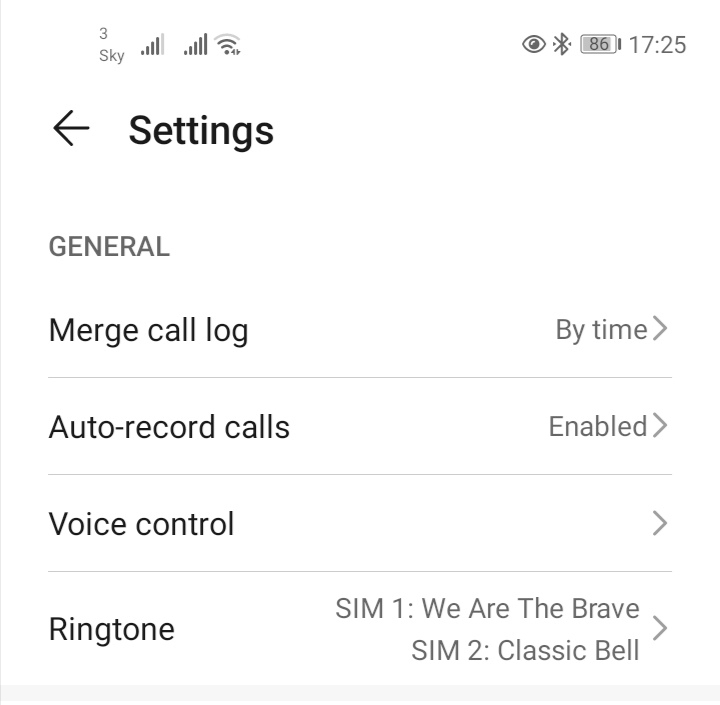Open Auto-record calls setting

coord(359,427)
